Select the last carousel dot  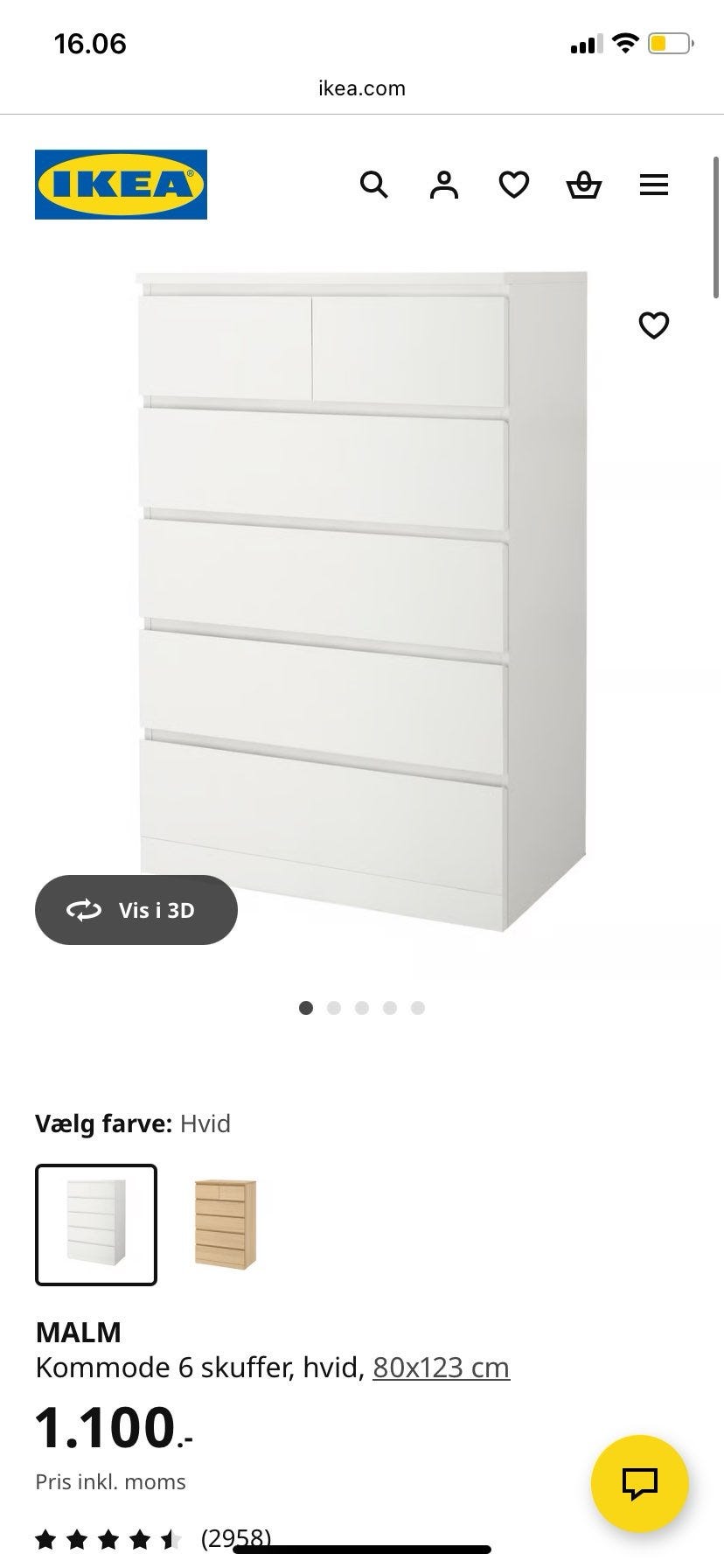coord(418,1008)
